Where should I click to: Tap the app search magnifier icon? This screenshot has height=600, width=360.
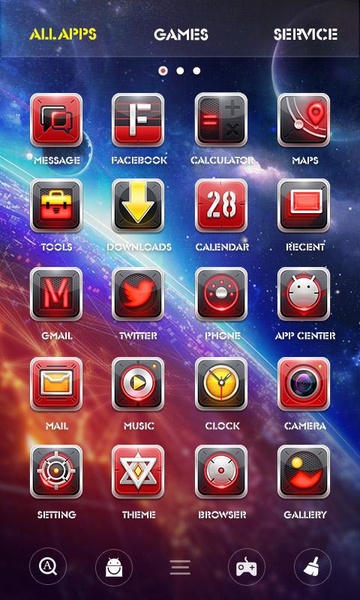(48, 566)
